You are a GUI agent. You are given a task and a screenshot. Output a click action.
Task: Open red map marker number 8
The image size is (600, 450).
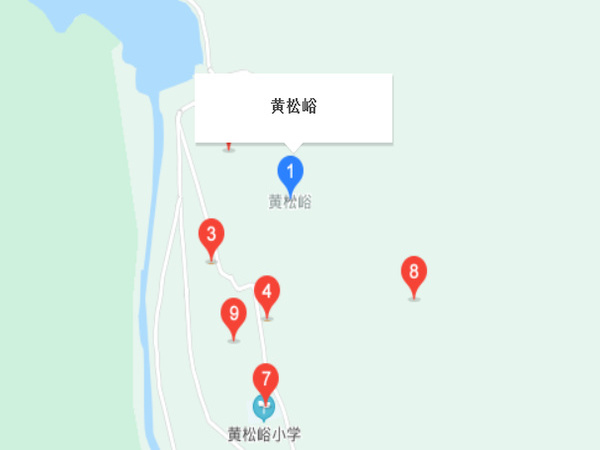(x=413, y=272)
